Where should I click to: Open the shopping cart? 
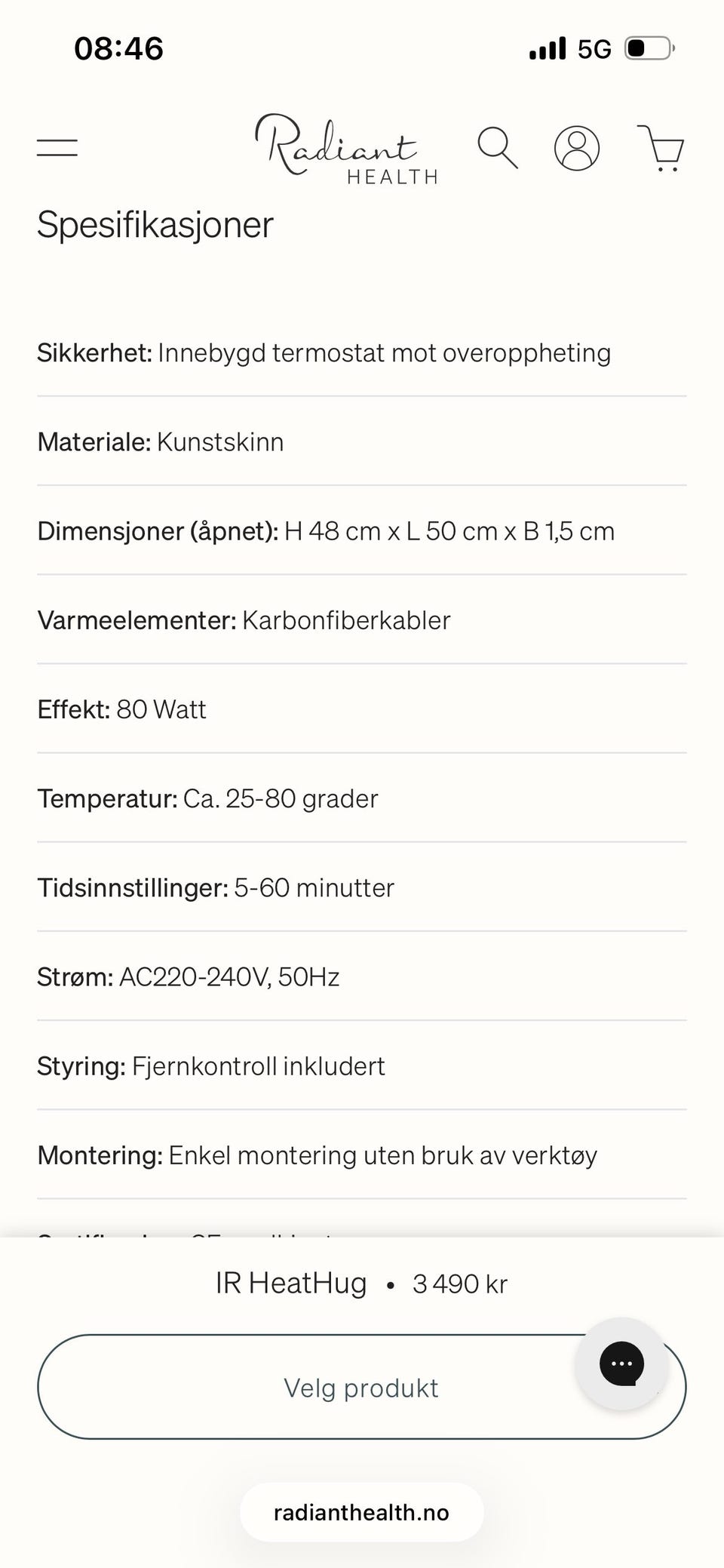(x=661, y=148)
